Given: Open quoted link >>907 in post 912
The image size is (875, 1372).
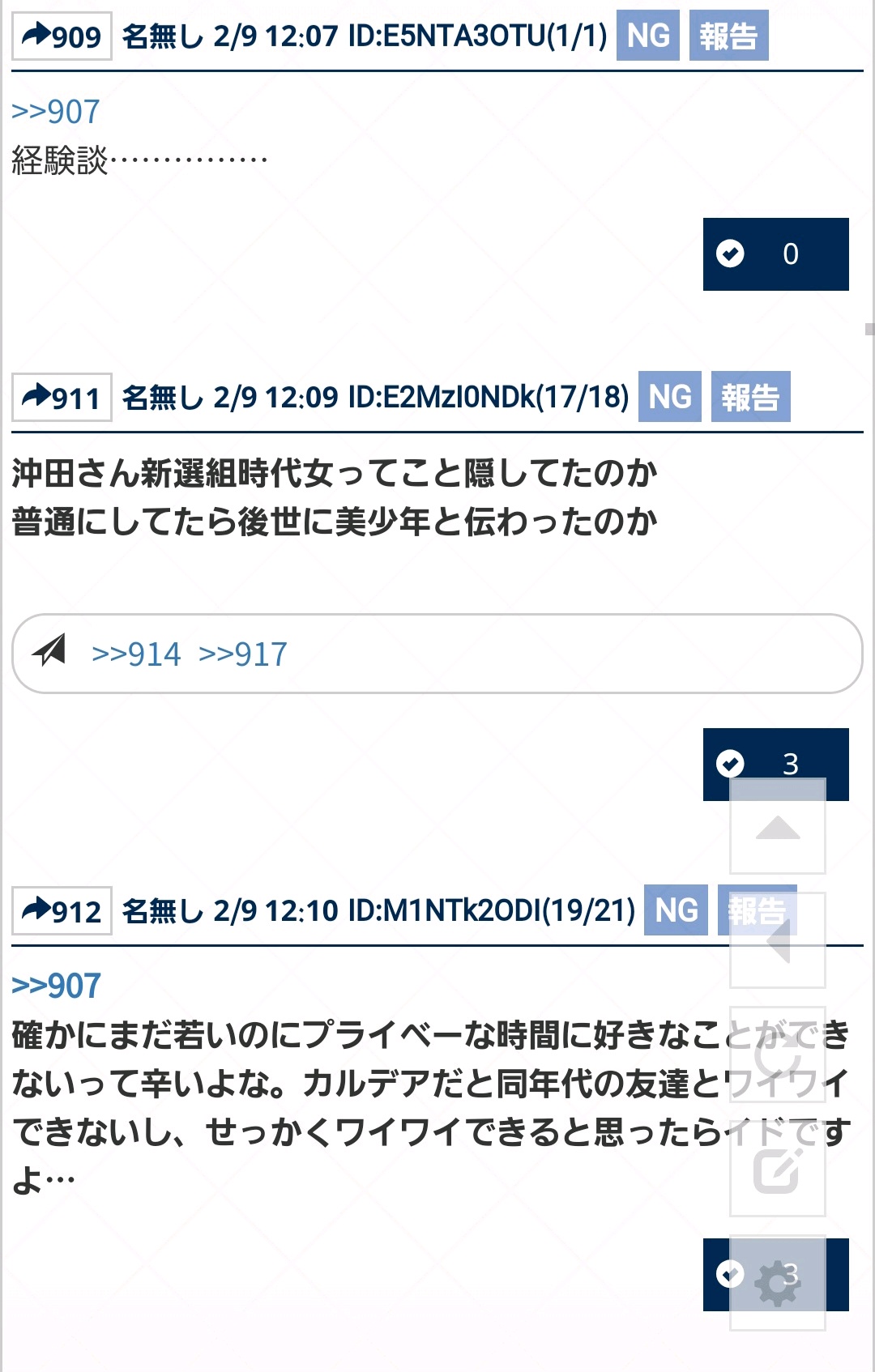Looking at the screenshot, I should coord(55,986).
